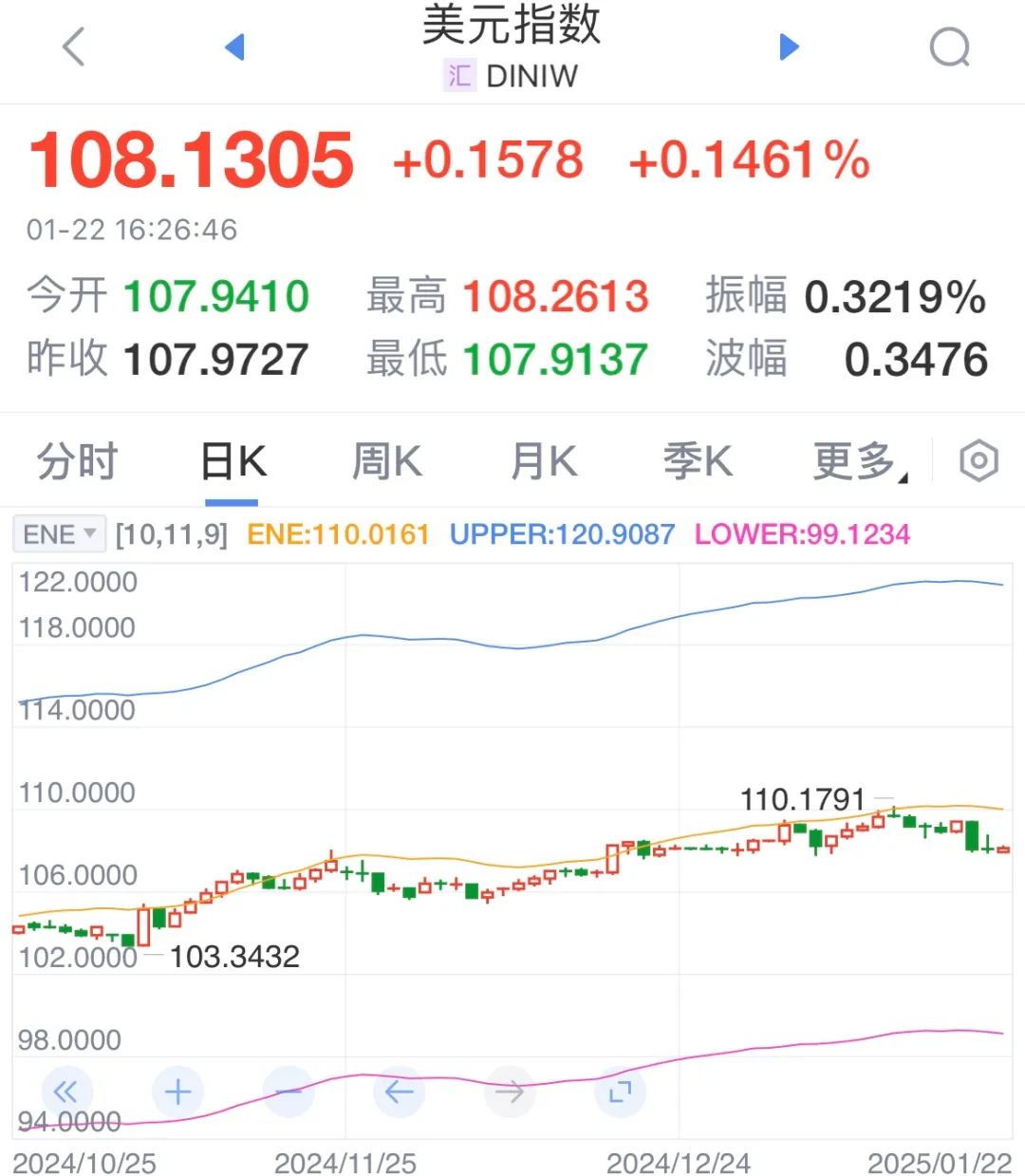The image size is (1025, 1176).
Task: Jump to earliest data with double-arrow button
Action: tap(65, 1092)
